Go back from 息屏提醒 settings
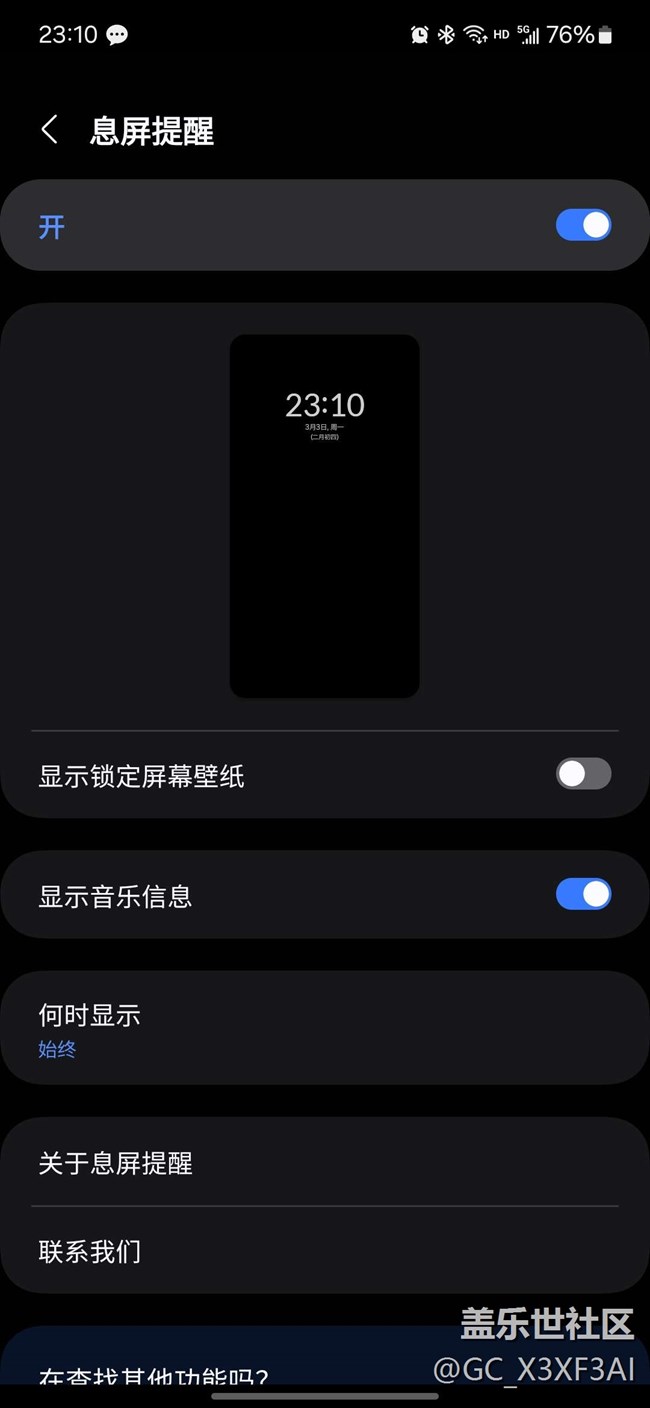 click(x=49, y=130)
